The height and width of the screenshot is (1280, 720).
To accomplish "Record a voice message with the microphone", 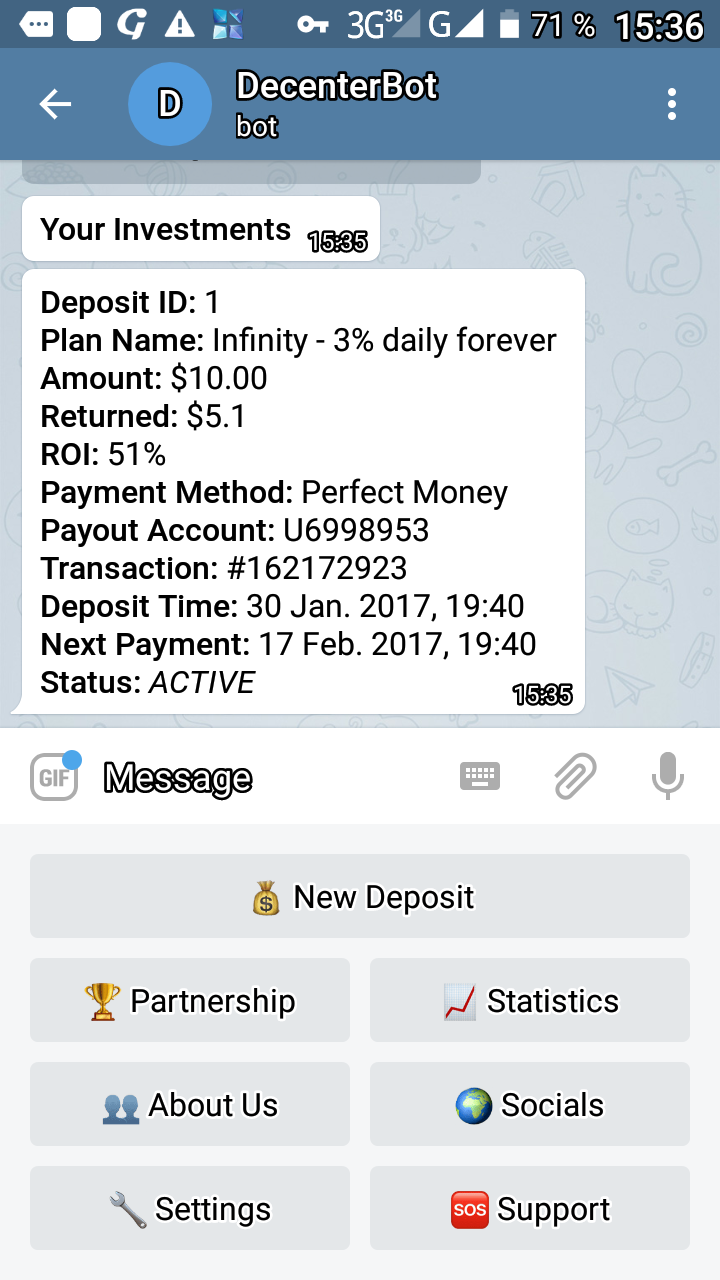I will click(667, 776).
